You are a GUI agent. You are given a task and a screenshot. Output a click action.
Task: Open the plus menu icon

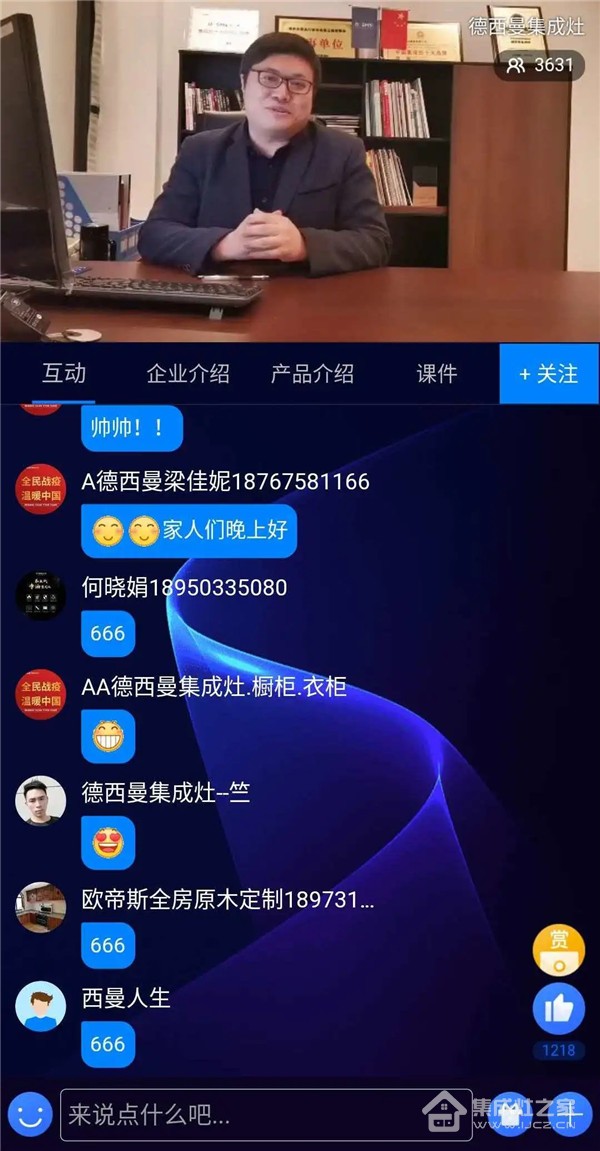[x=570, y=1112]
